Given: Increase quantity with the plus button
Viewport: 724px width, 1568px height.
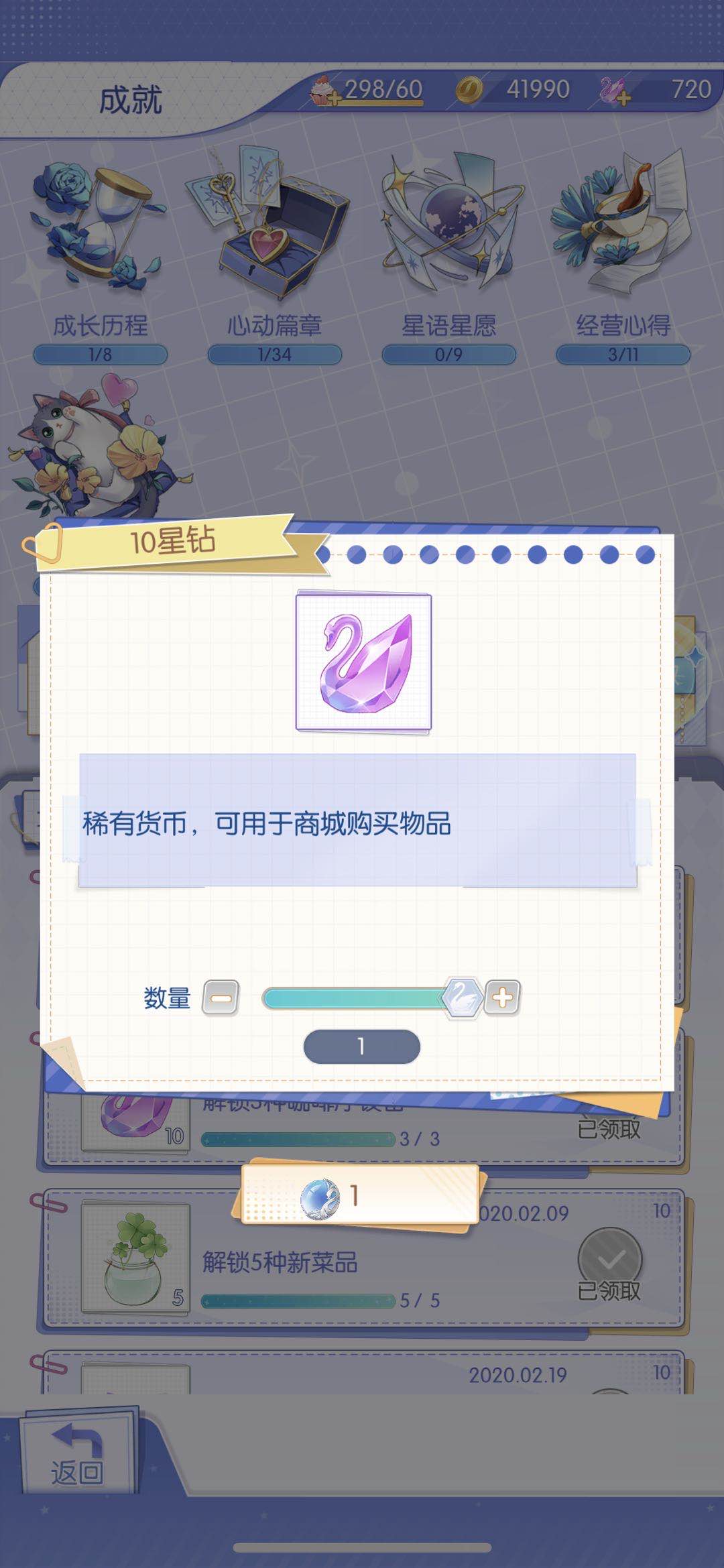Looking at the screenshot, I should (503, 998).
